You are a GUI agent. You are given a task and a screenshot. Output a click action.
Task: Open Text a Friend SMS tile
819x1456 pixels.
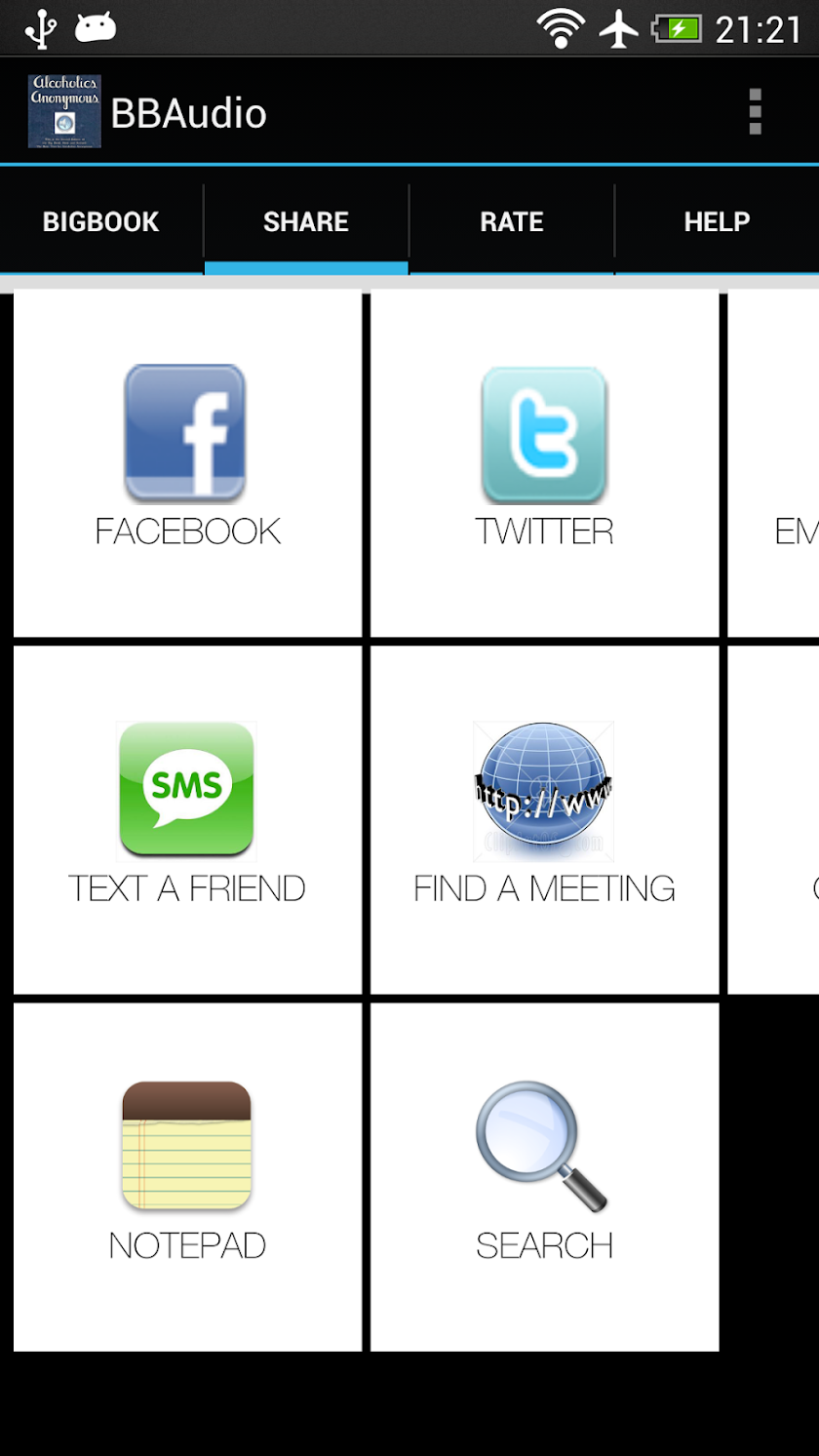tap(187, 820)
